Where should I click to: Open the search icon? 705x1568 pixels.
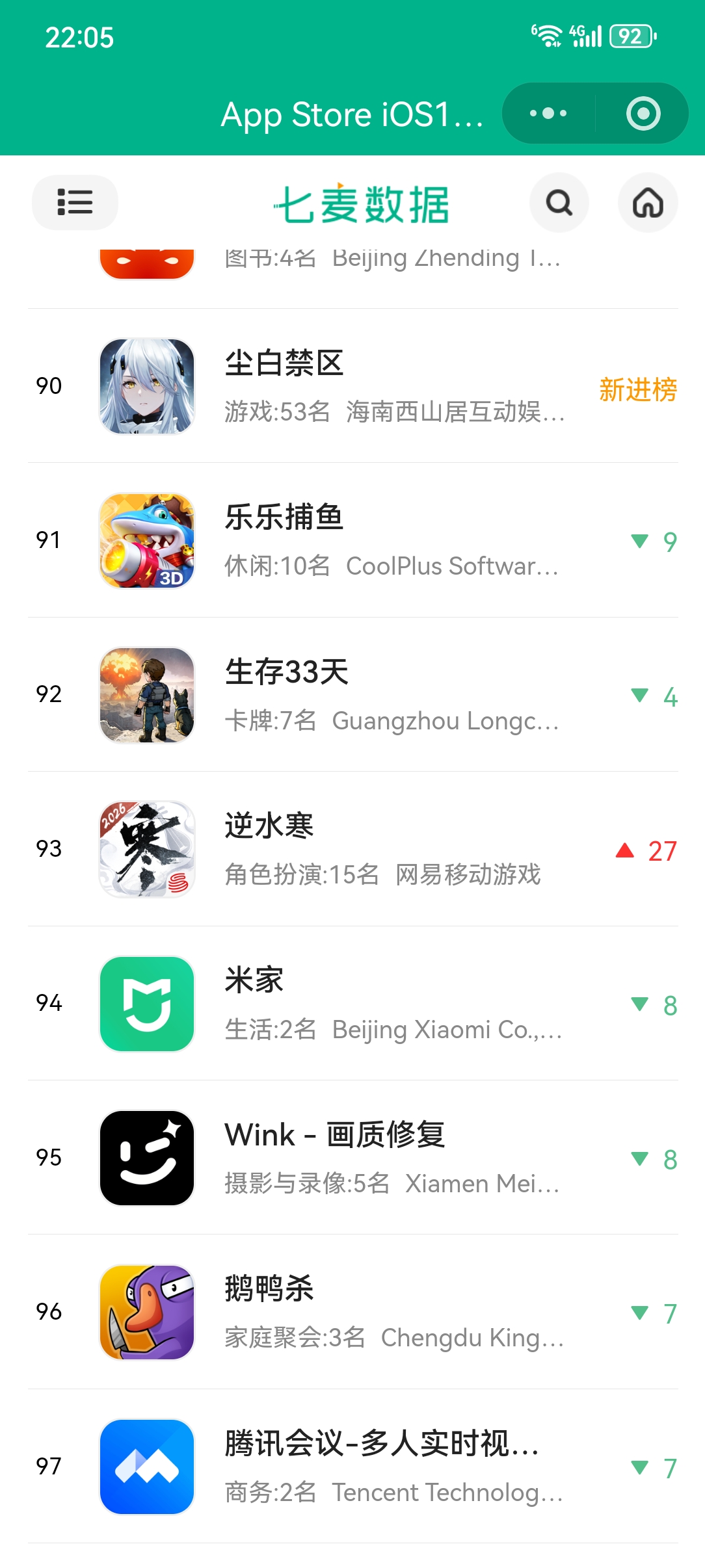[559, 203]
